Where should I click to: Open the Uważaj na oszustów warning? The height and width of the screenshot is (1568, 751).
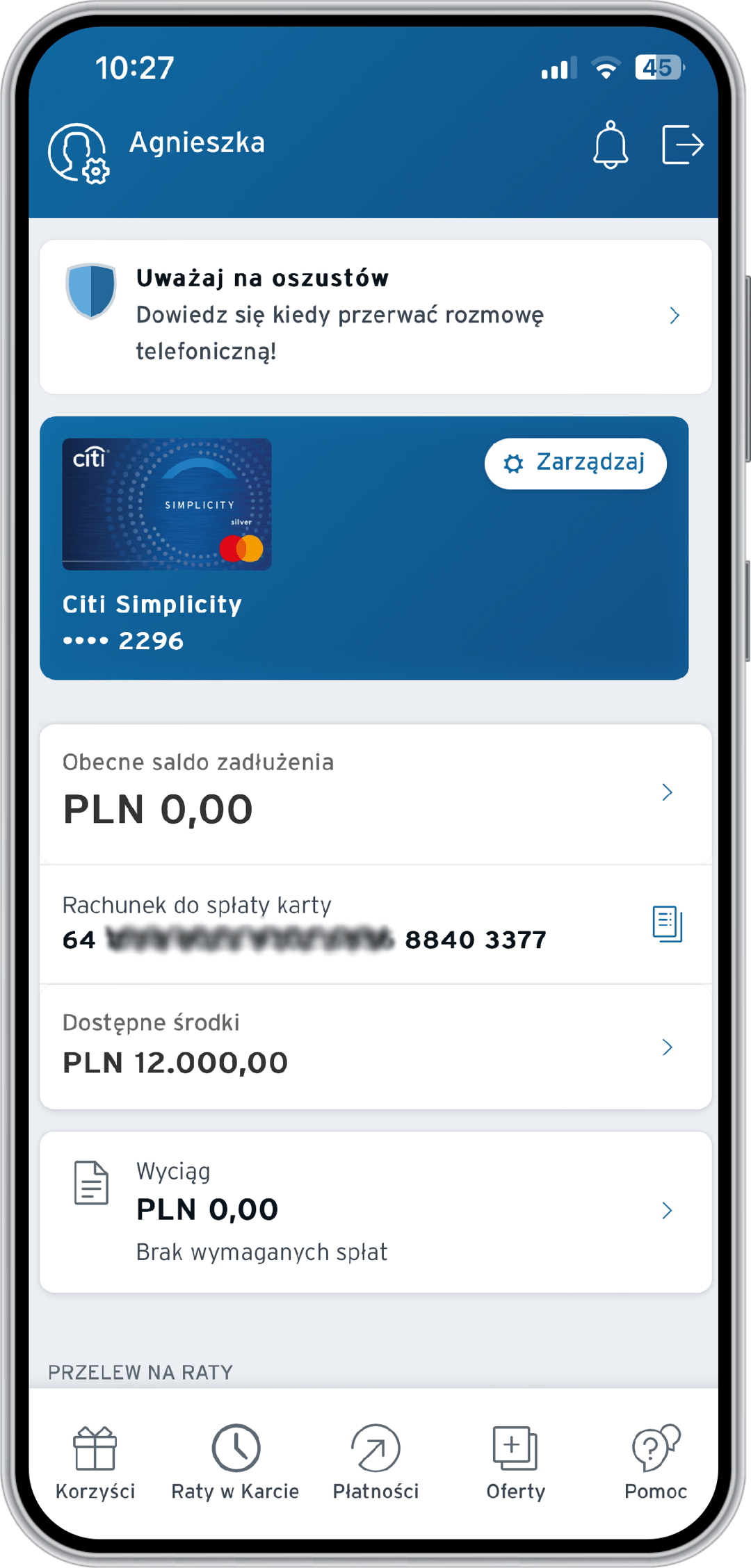[375, 316]
